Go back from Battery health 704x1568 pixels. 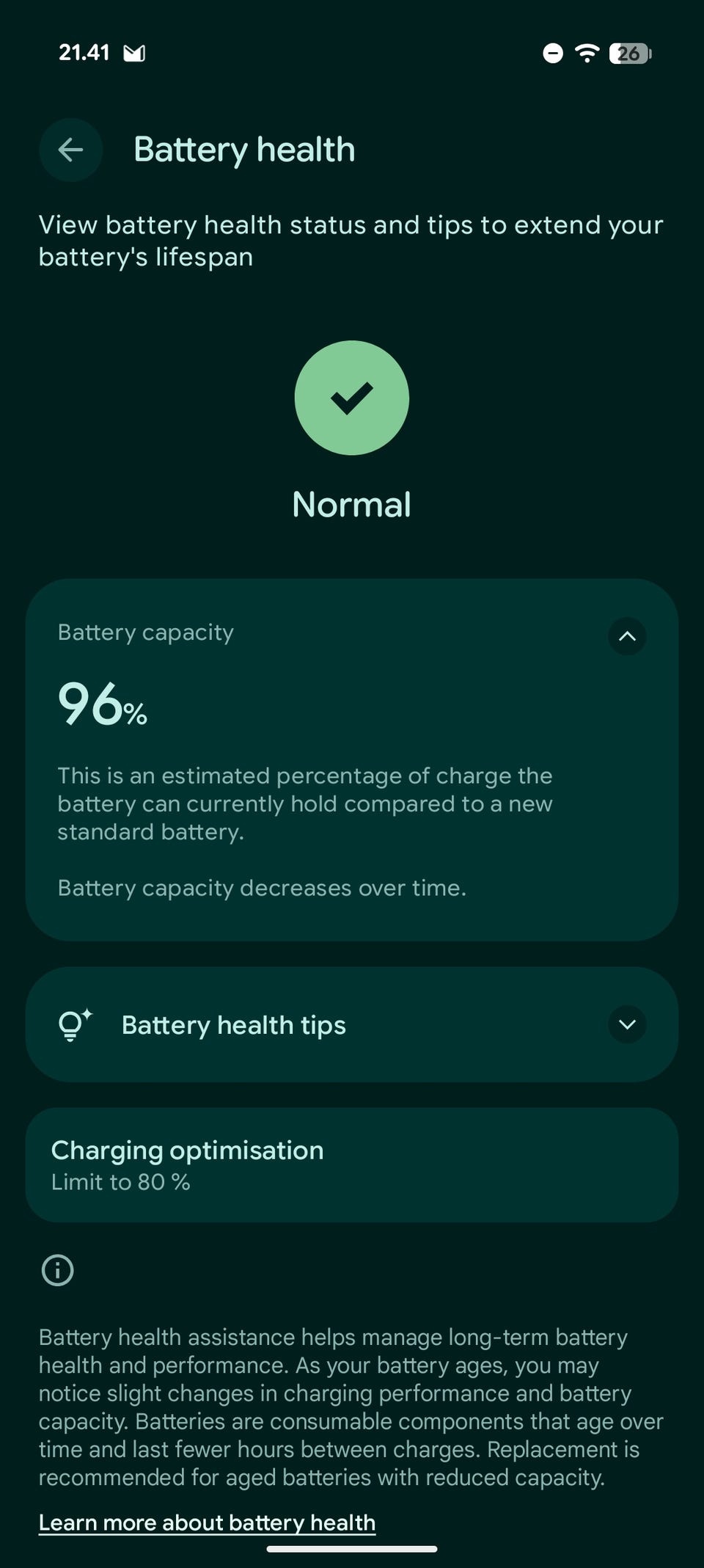[70, 150]
